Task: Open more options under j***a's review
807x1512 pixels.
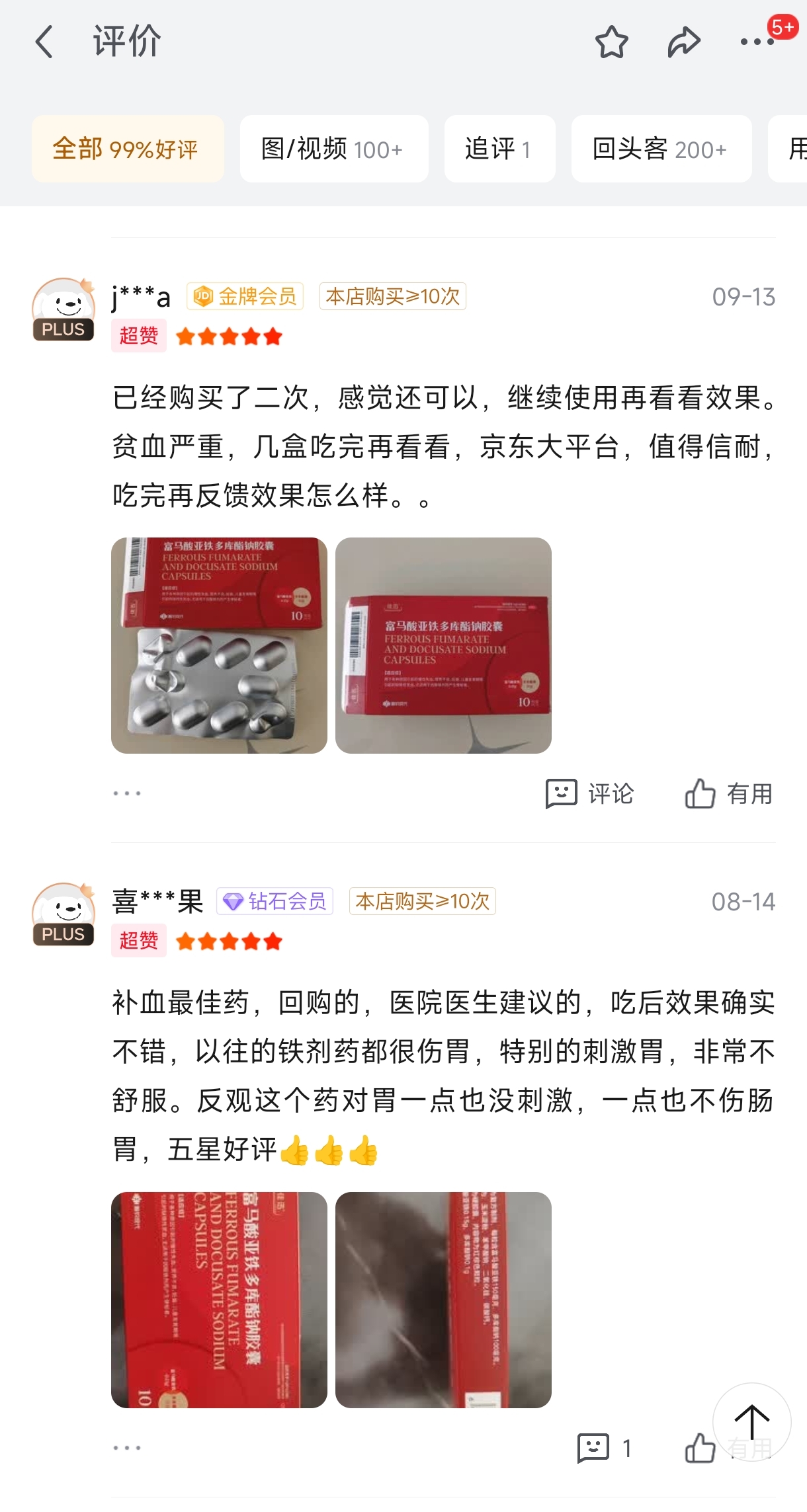Action: pos(126,793)
